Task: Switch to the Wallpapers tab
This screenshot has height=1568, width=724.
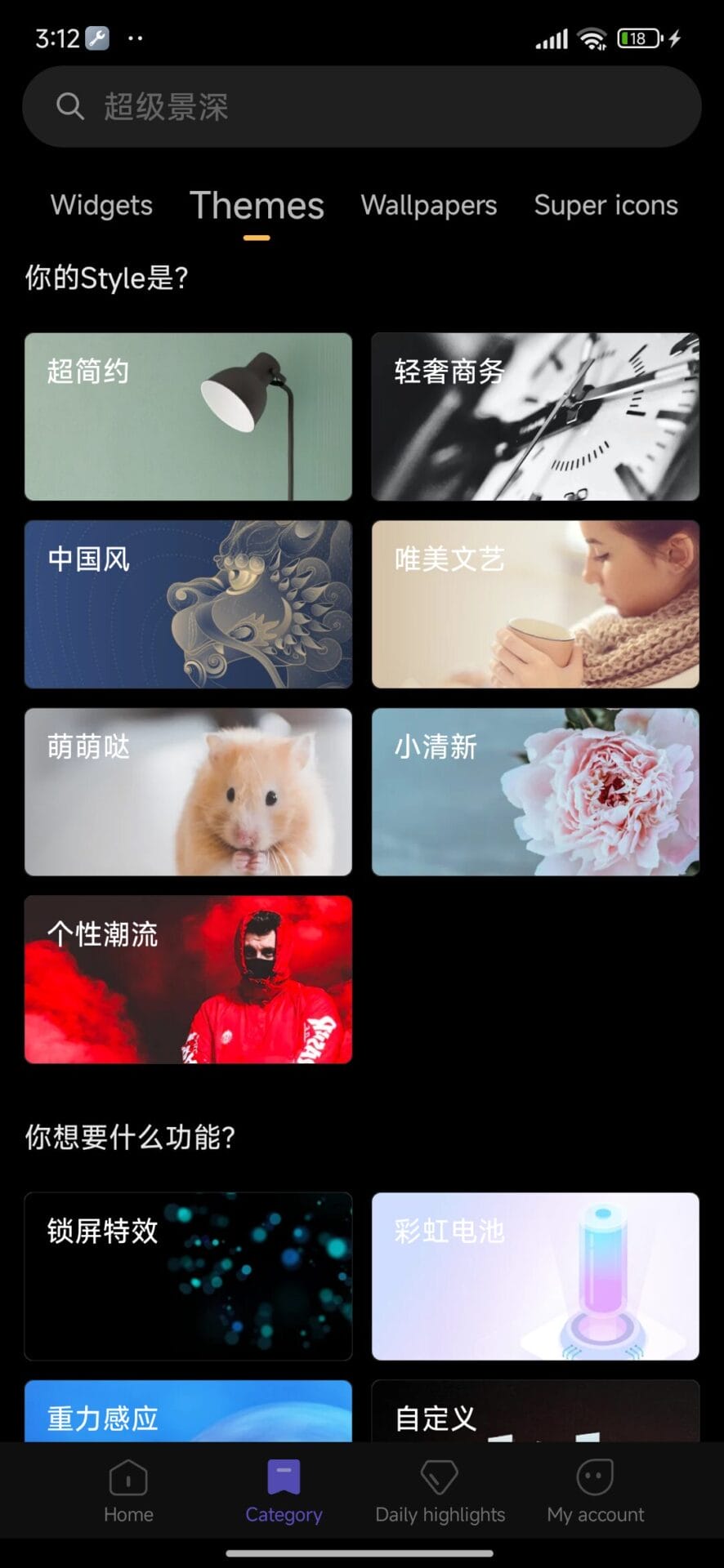Action: pos(428,205)
